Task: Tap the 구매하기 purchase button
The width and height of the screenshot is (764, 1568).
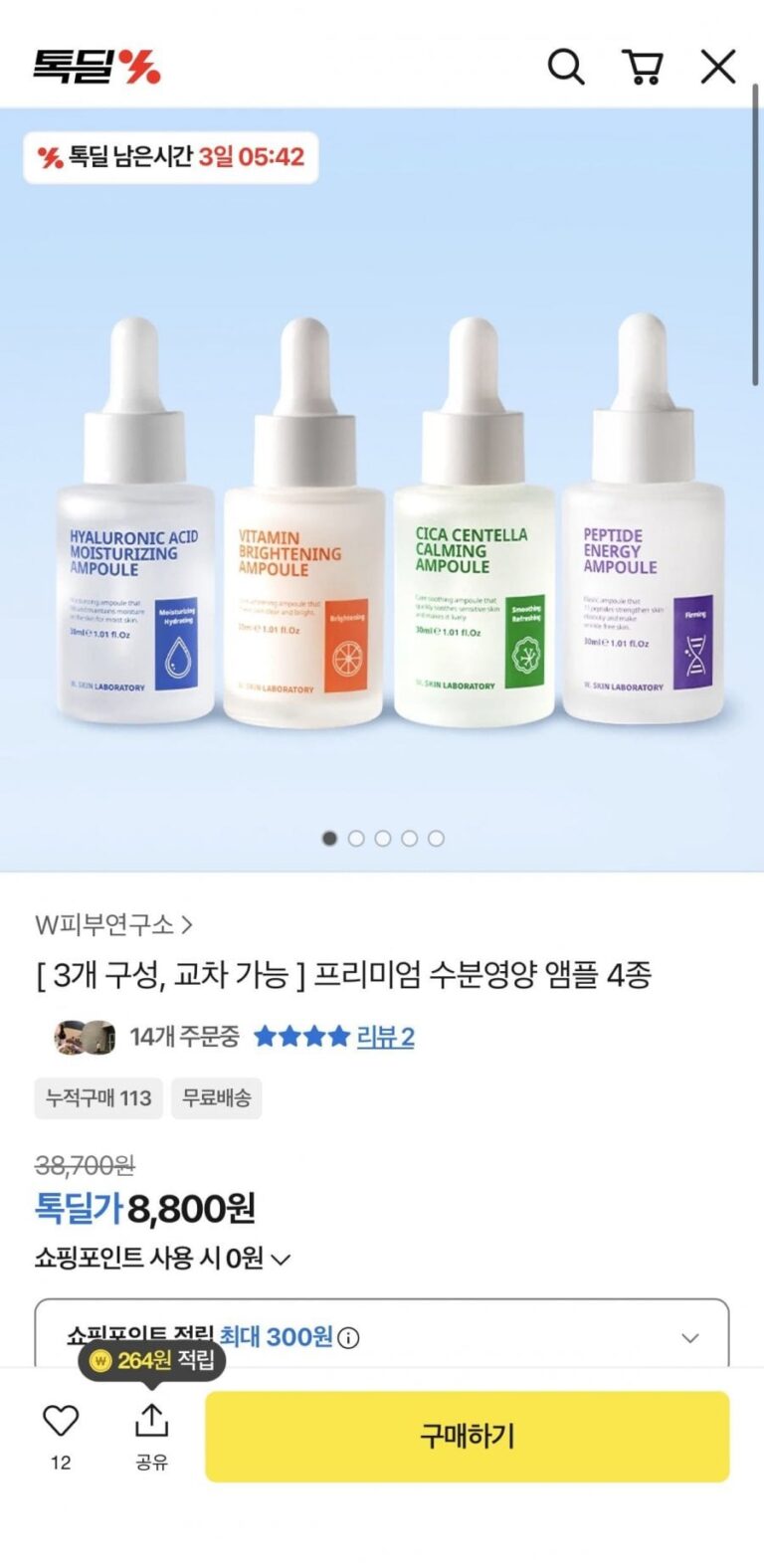Action: 467,1436
